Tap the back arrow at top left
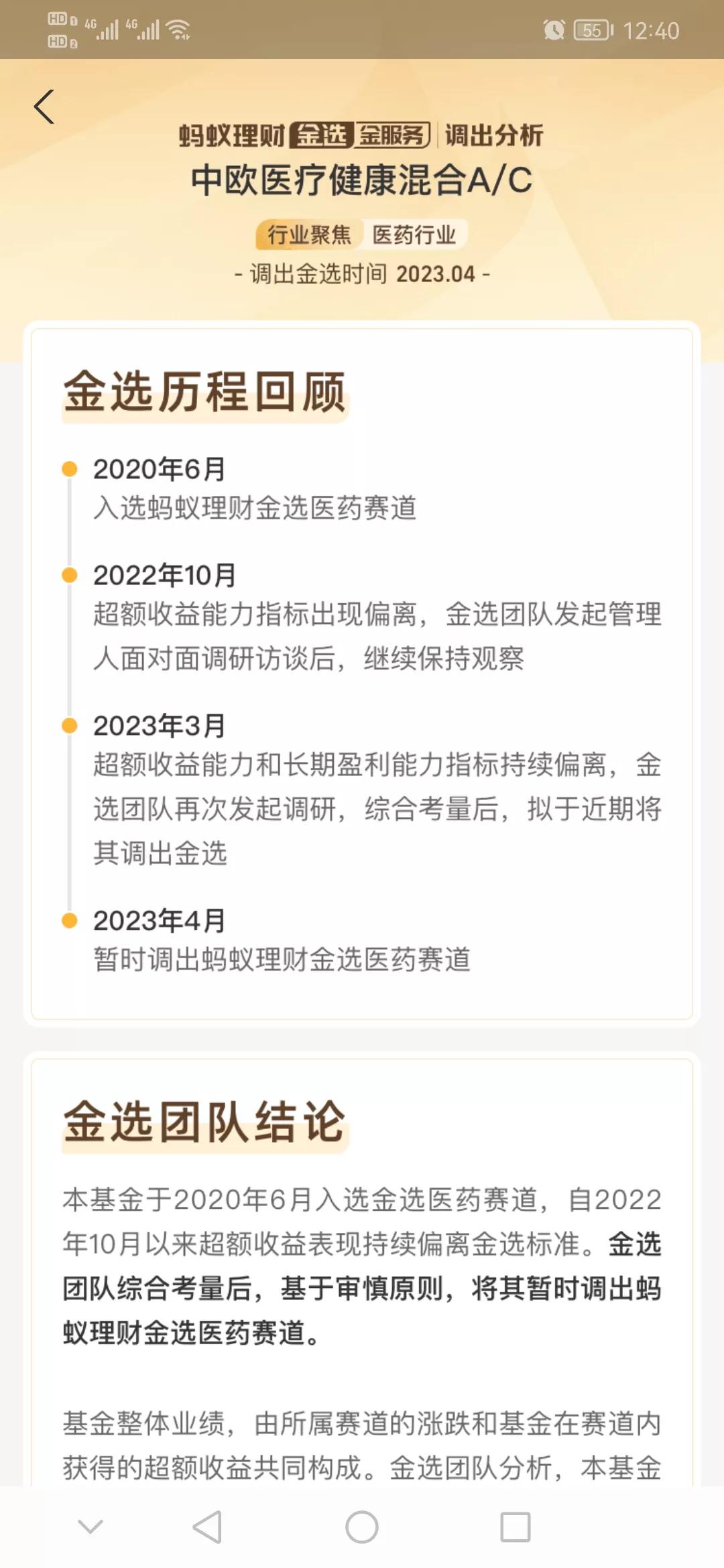This screenshot has height=1568, width=724. click(44, 106)
